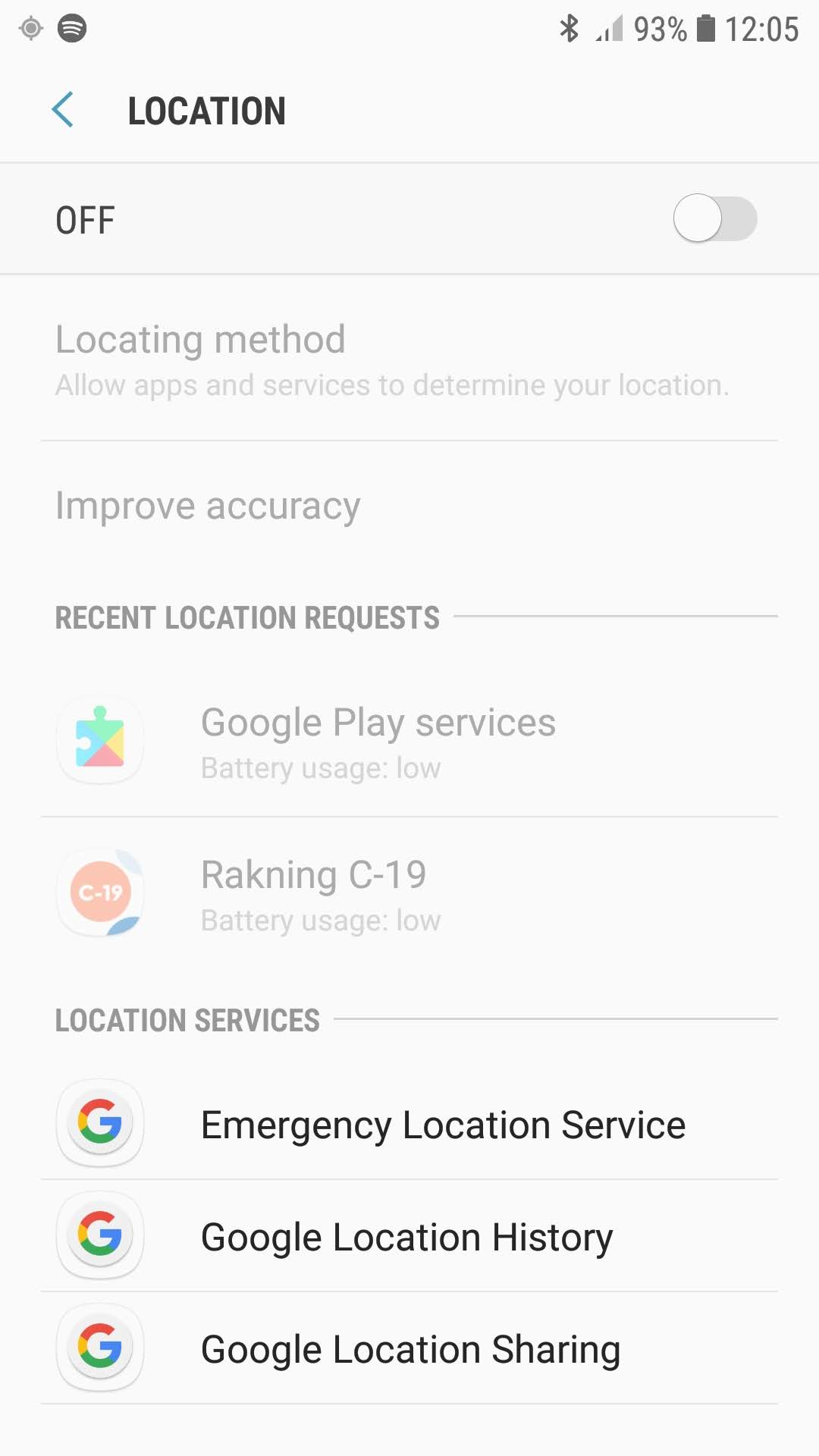Tap the Google icon beside Google Location Sharing
The height and width of the screenshot is (1456, 819).
[x=99, y=1348]
